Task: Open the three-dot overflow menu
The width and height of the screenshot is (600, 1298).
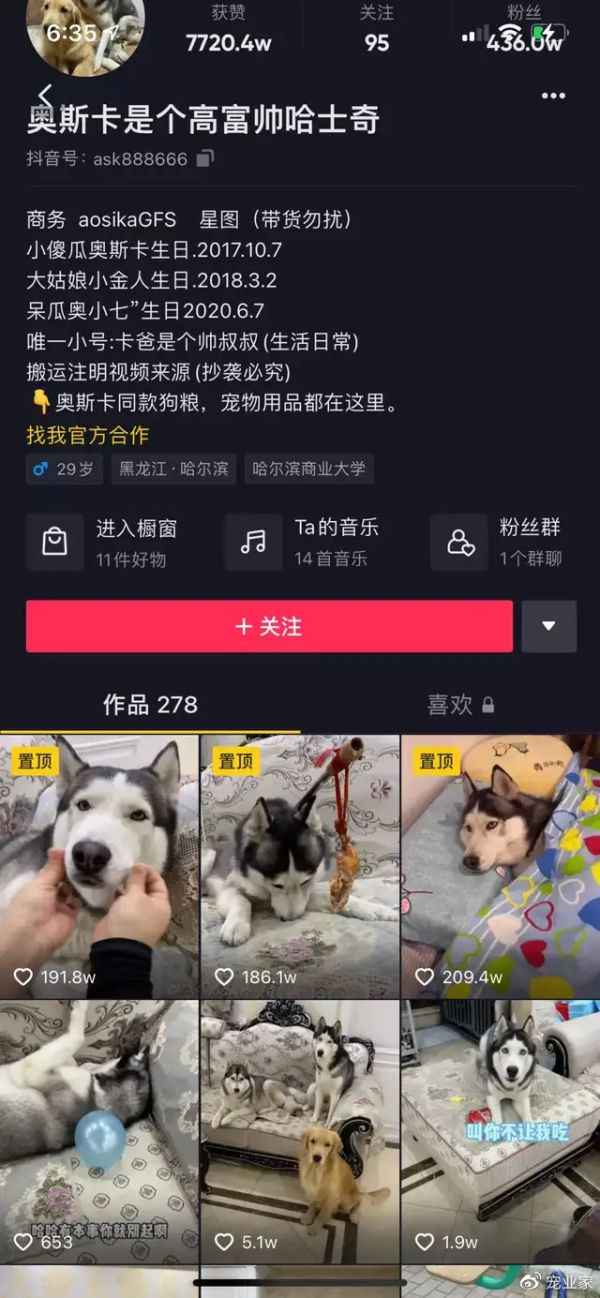Action: point(553,96)
